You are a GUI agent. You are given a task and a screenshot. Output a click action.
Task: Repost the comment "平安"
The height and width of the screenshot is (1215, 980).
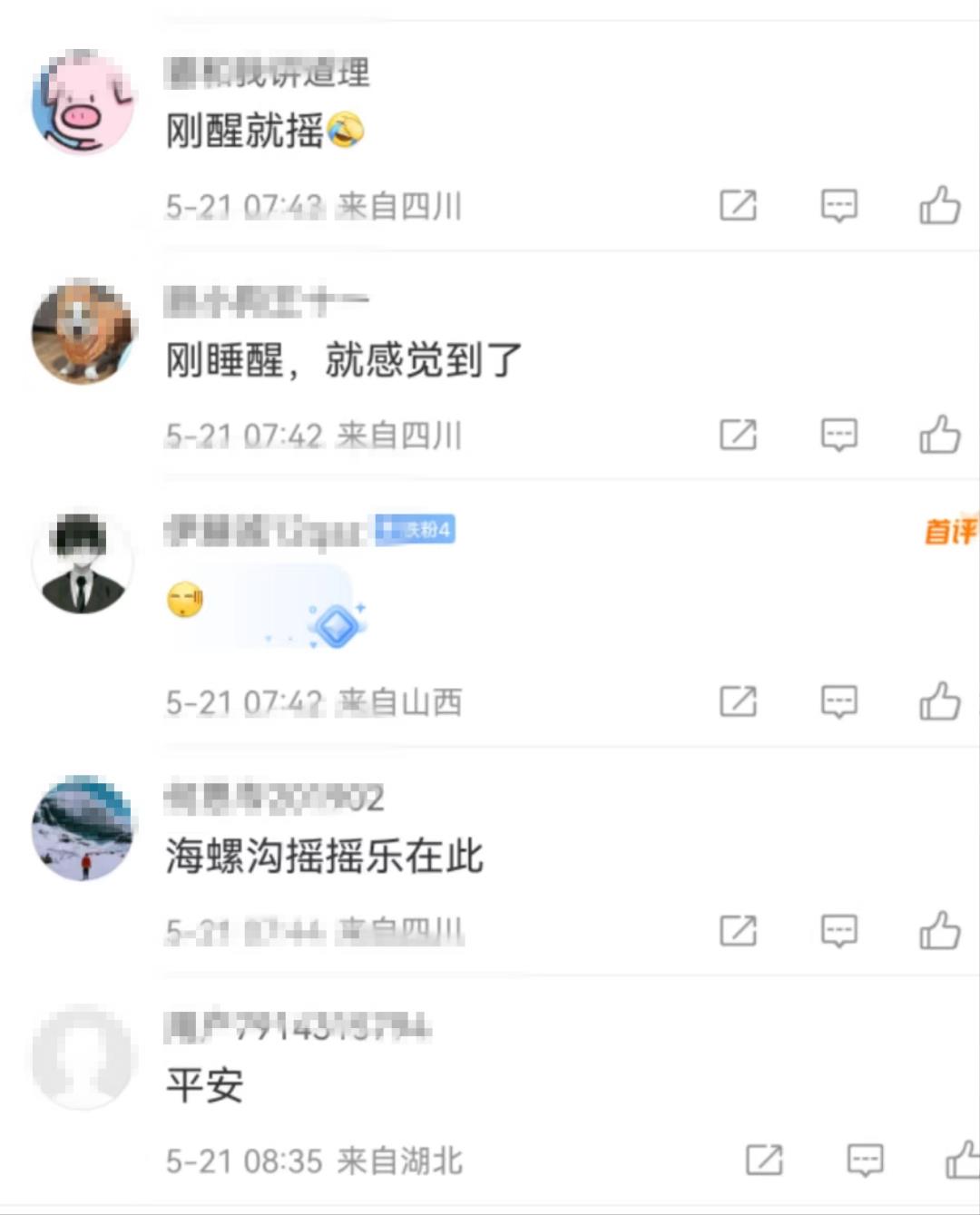[764, 1160]
